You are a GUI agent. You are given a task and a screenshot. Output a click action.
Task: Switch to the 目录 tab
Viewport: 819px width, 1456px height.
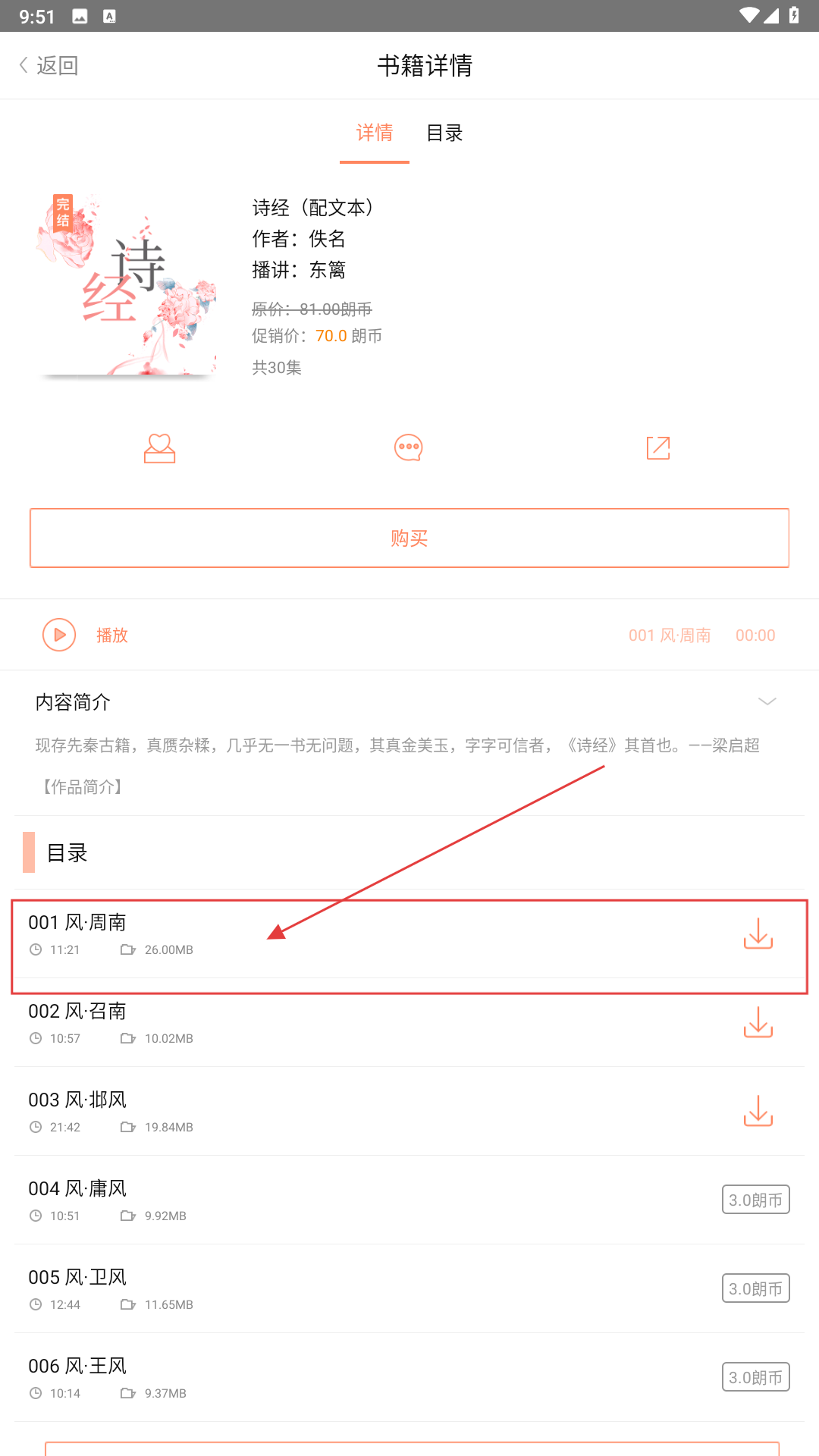[444, 133]
